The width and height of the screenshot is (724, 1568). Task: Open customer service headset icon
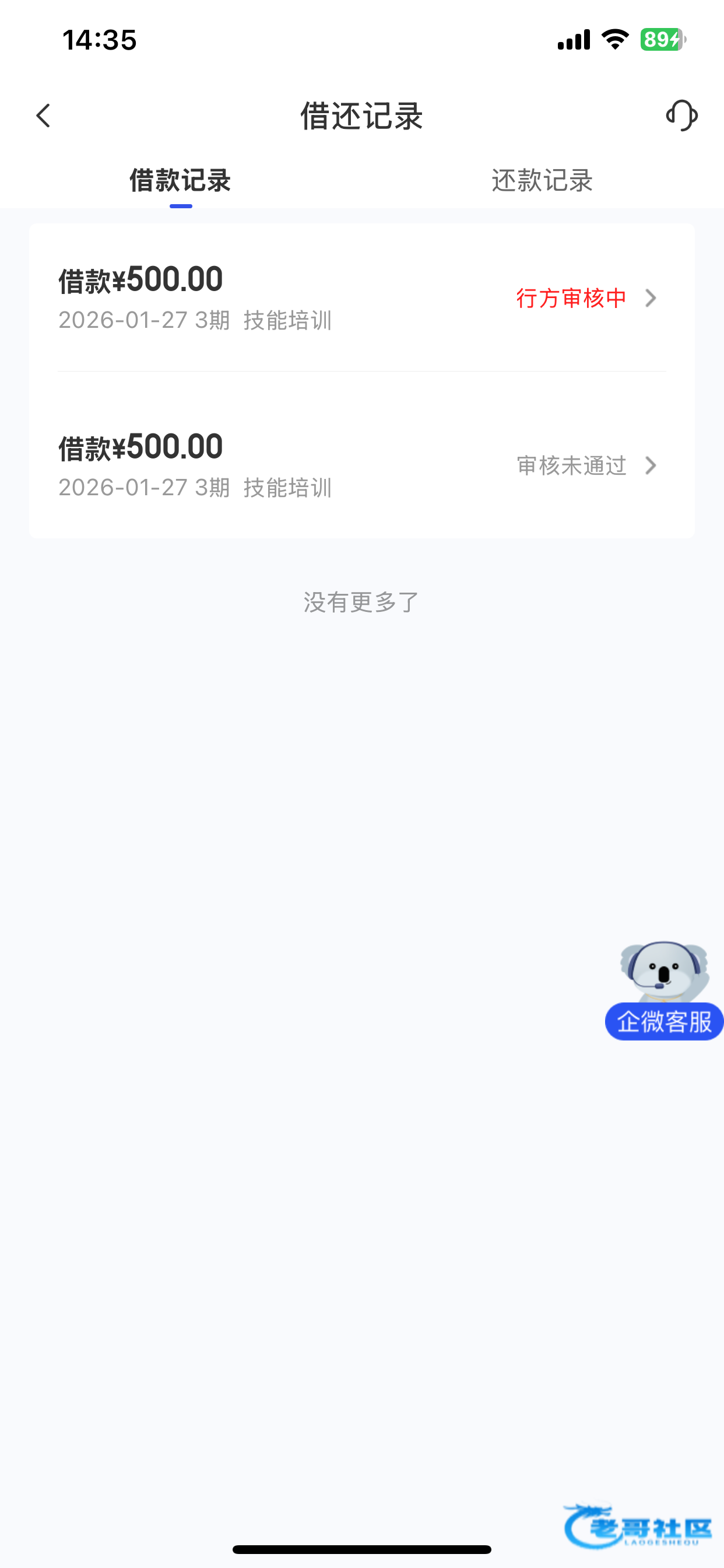click(x=681, y=116)
